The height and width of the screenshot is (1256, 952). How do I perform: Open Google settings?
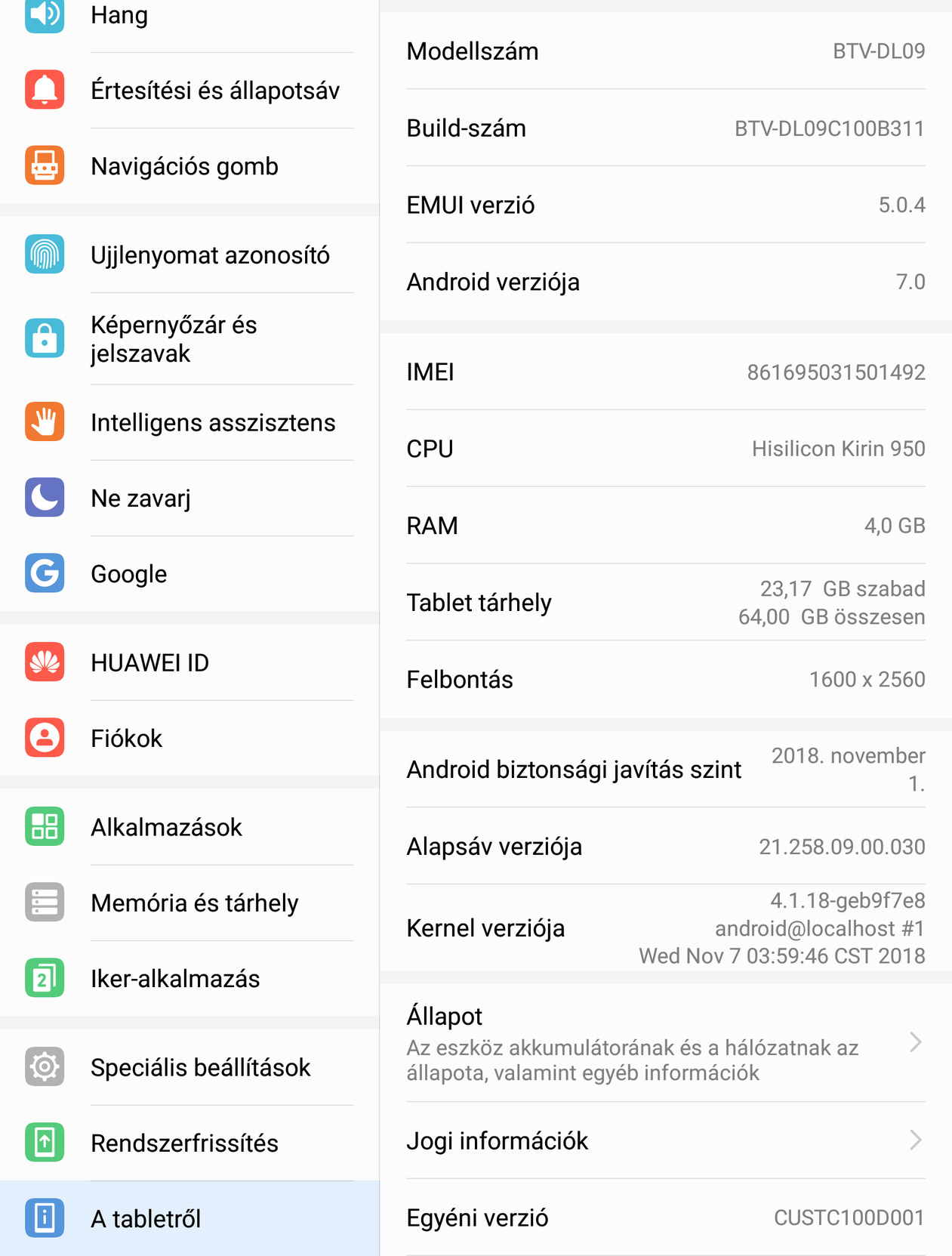tap(189, 574)
